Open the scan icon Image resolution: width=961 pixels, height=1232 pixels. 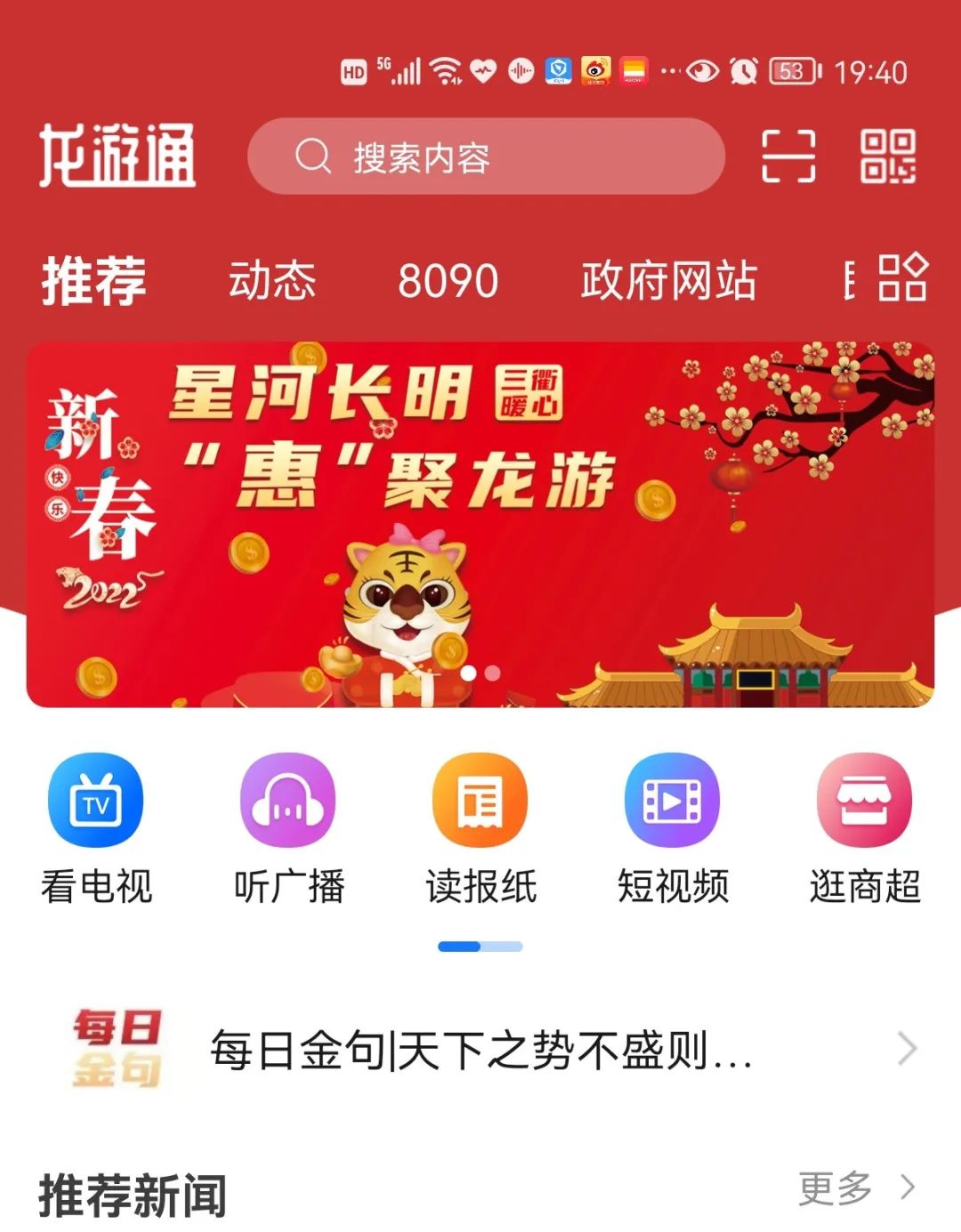tap(788, 157)
